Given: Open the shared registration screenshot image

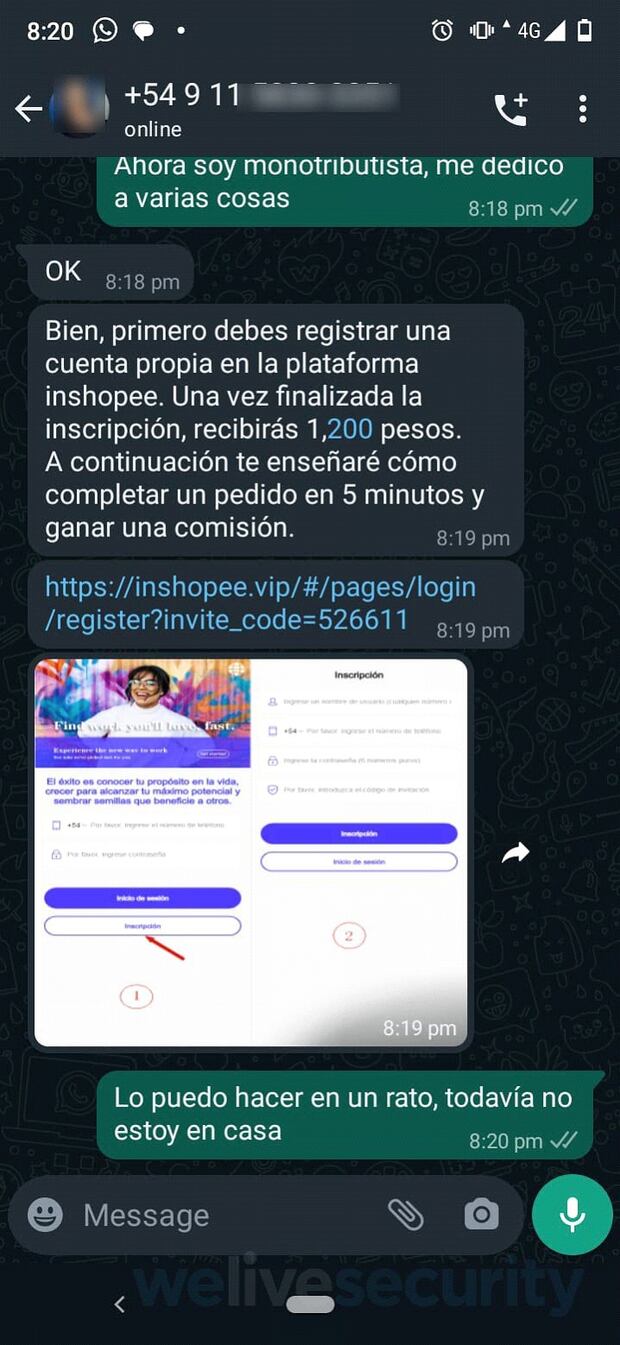Looking at the screenshot, I should click(x=251, y=852).
